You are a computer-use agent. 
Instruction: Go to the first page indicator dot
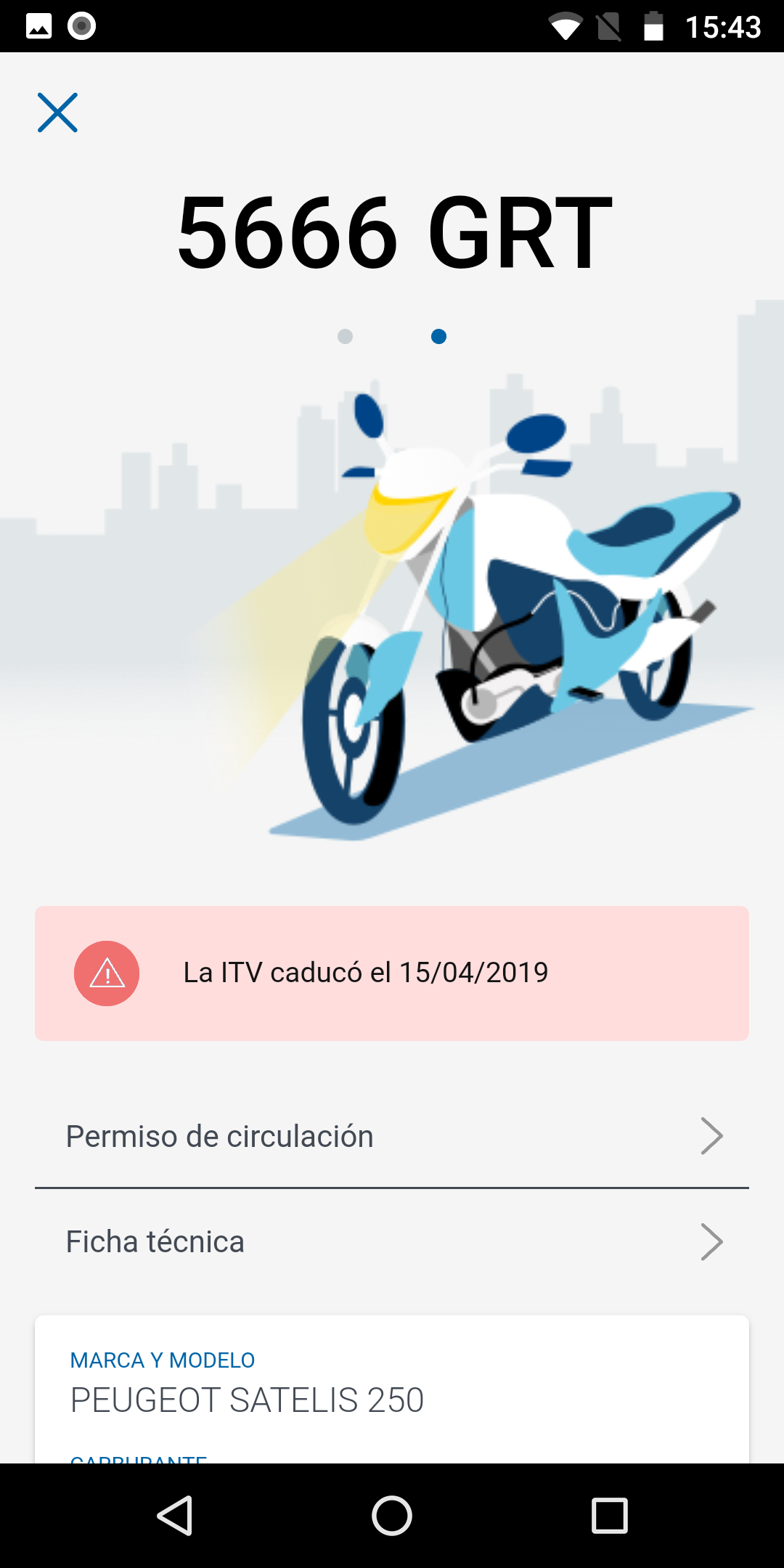[x=346, y=336]
